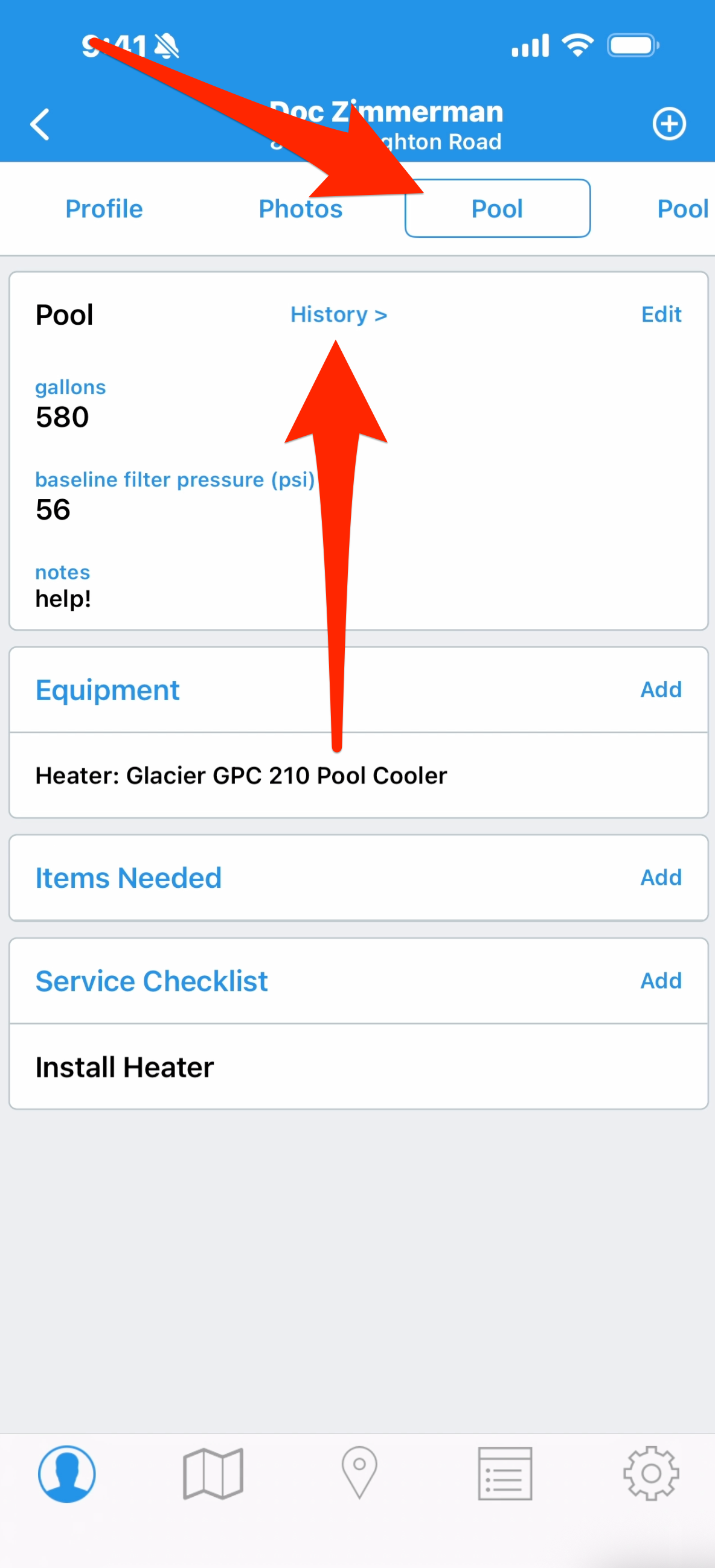This screenshot has height=1568, width=715.
Task: Edit the Pool details
Action: tap(661, 314)
